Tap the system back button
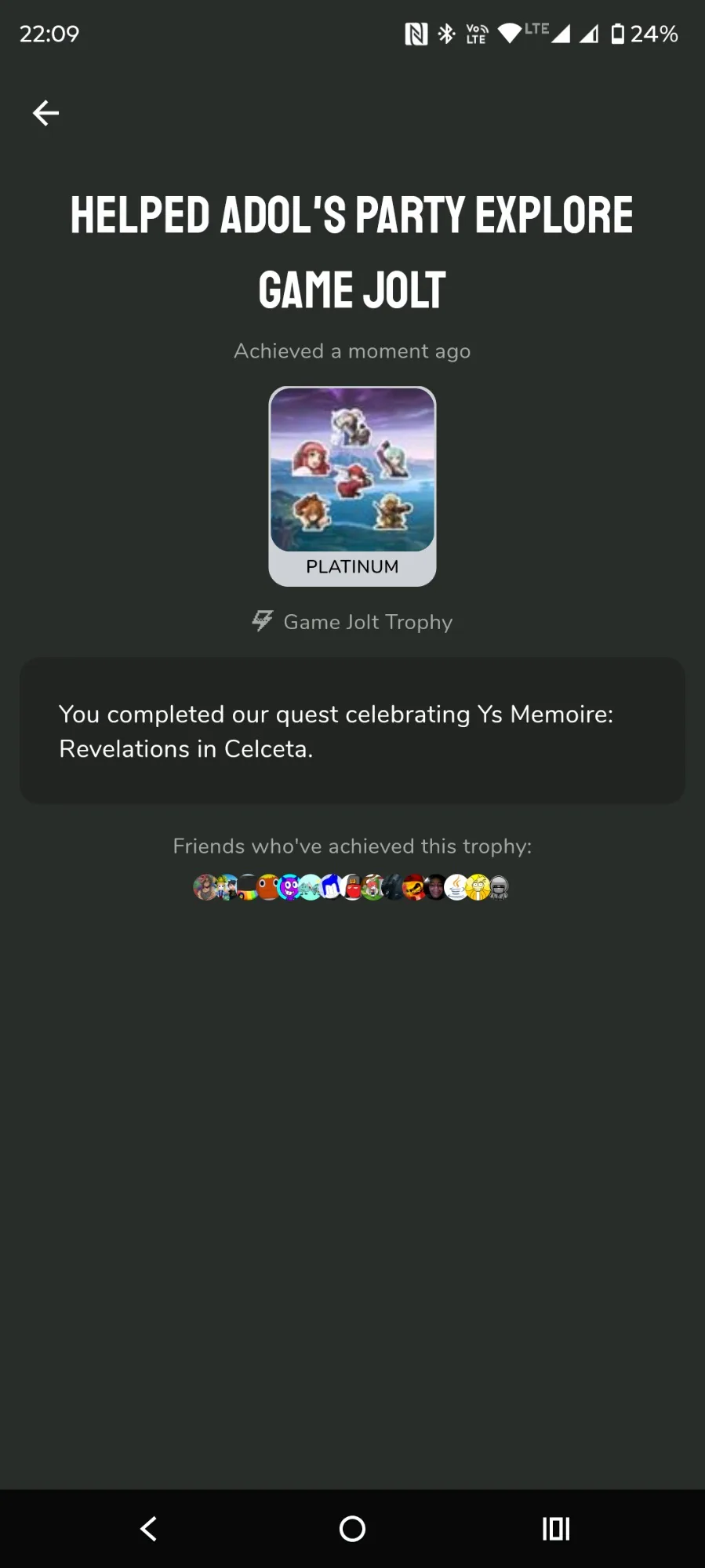 point(148,1528)
